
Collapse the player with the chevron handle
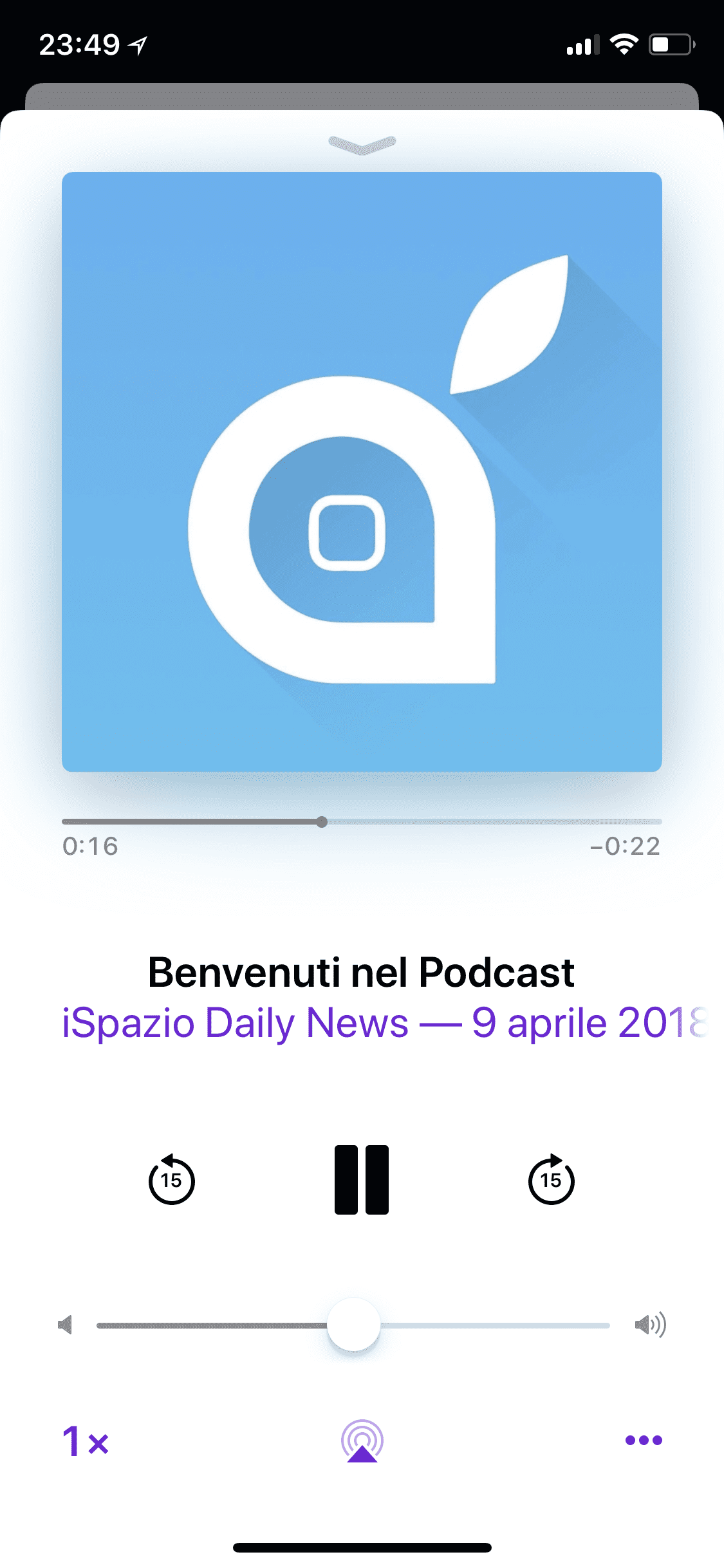click(362, 145)
